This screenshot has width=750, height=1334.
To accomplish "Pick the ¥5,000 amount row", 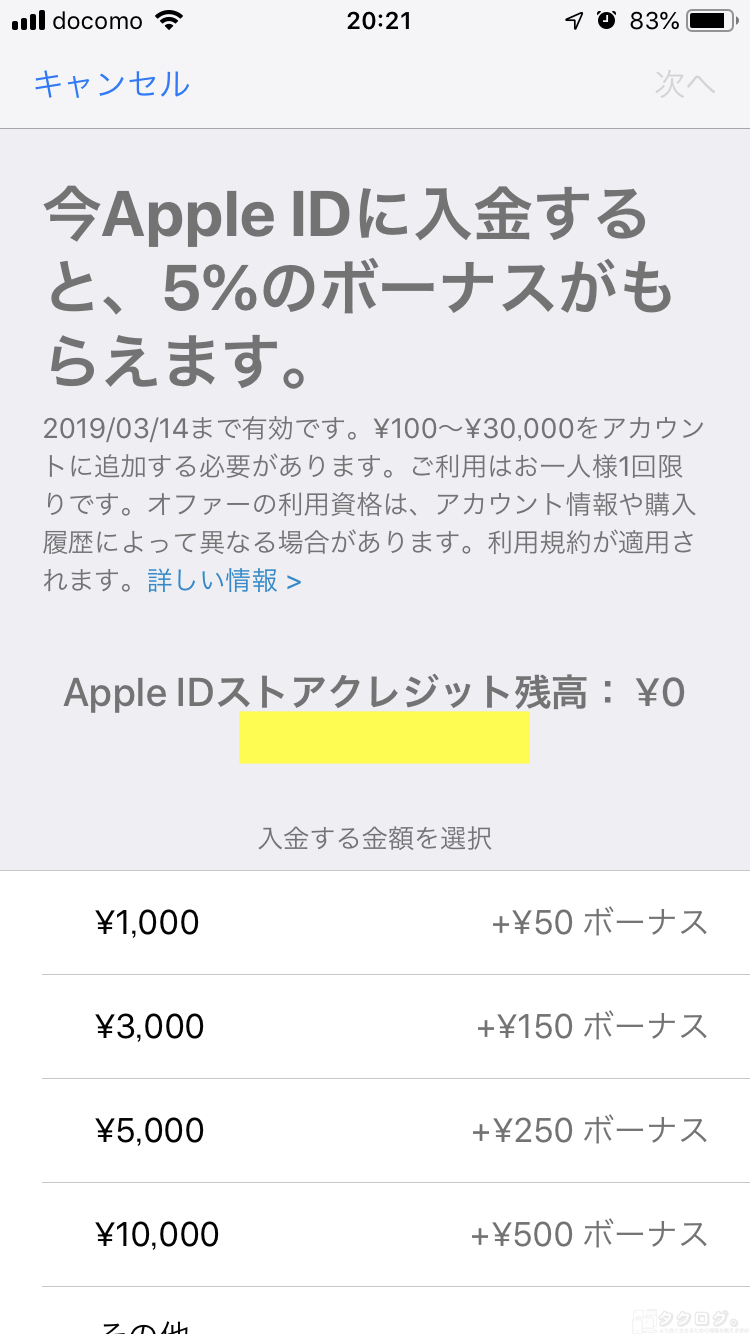I will click(375, 1131).
